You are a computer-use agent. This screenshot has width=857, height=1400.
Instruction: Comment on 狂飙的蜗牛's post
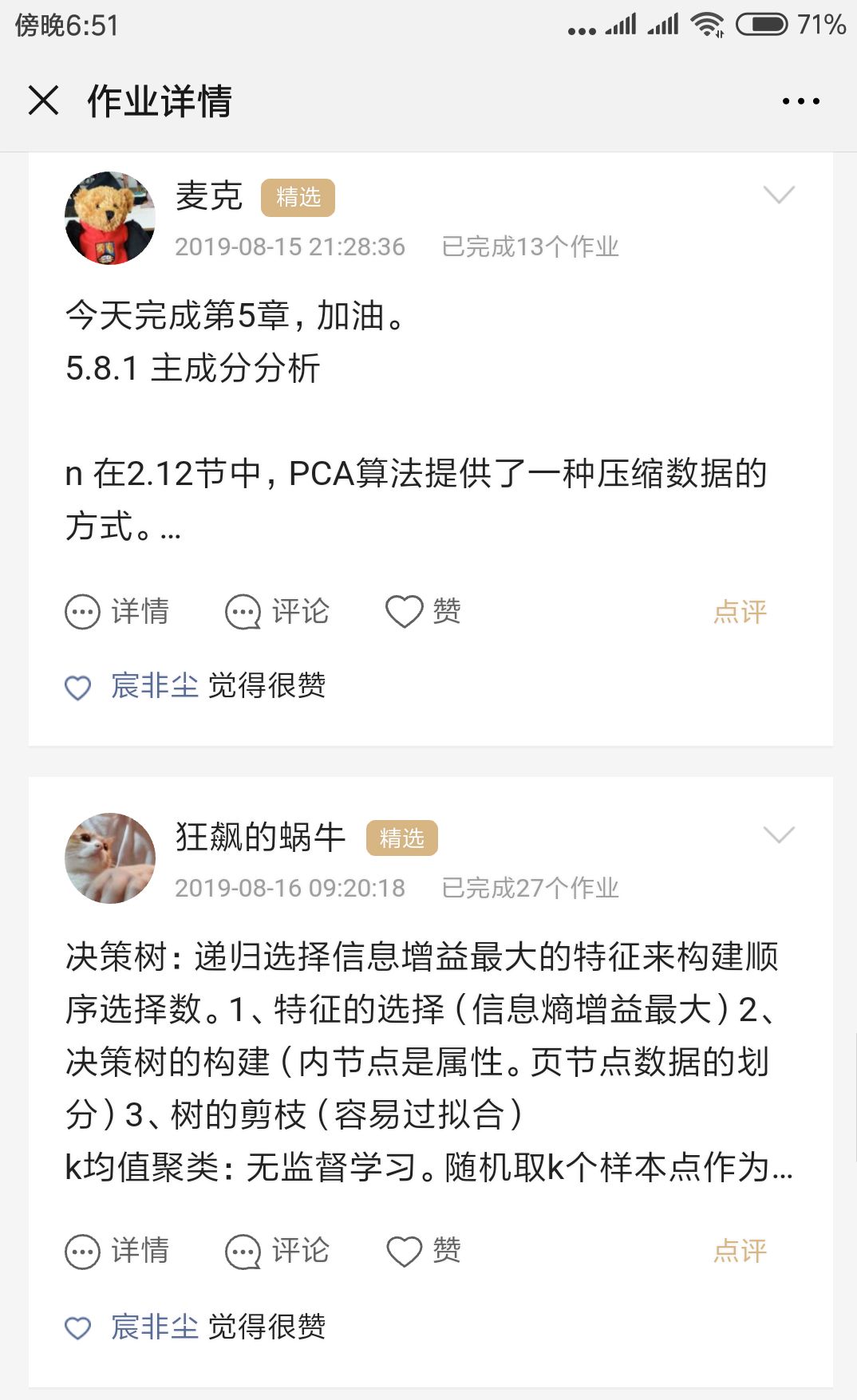pyautogui.click(x=277, y=1251)
